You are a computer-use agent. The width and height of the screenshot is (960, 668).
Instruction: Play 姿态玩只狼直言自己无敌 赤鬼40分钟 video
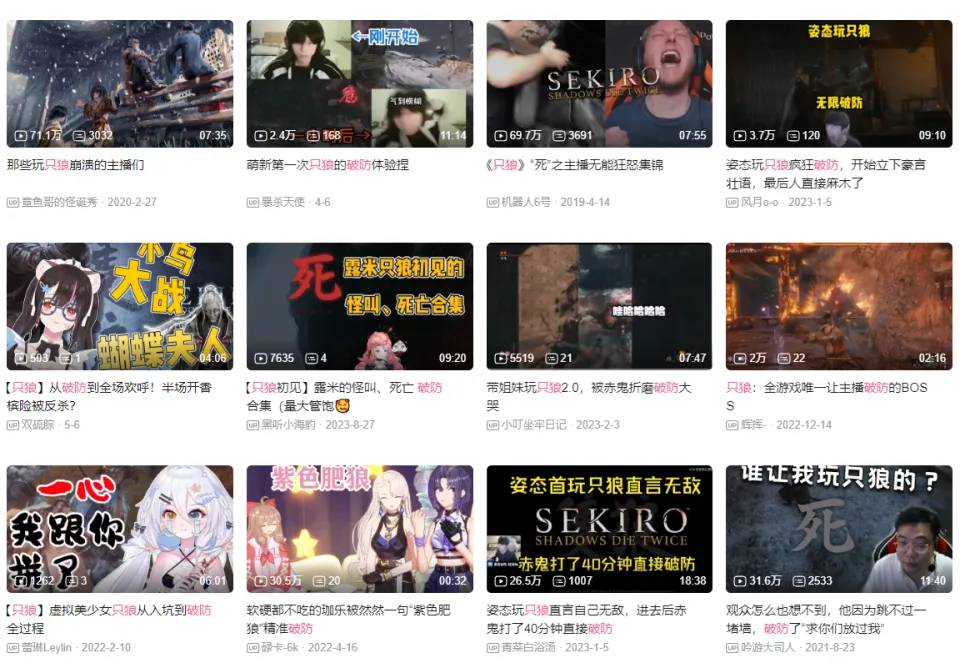tap(599, 528)
